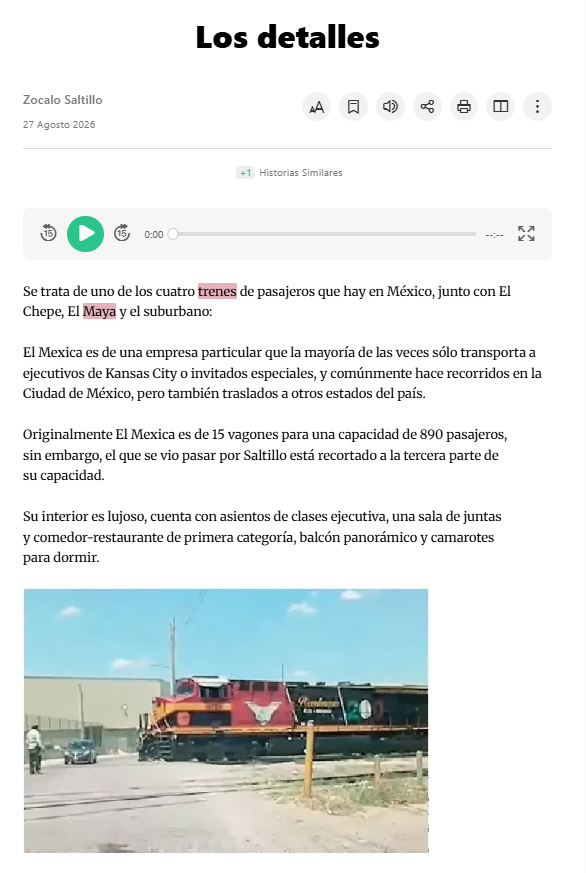Listen to the article with the speaker icon
Screen dimensions: 586x873
[x=390, y=106]
